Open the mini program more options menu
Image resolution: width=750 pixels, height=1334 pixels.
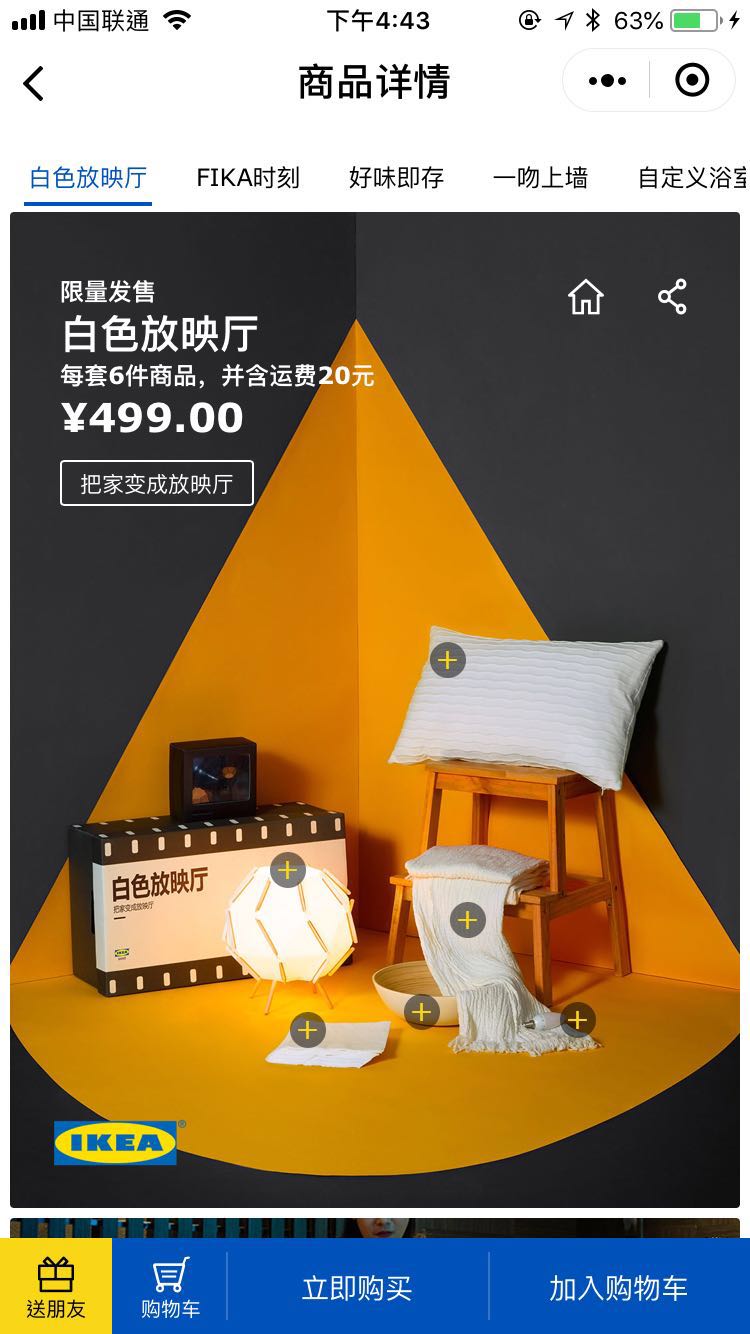click(x=607, y=81)
